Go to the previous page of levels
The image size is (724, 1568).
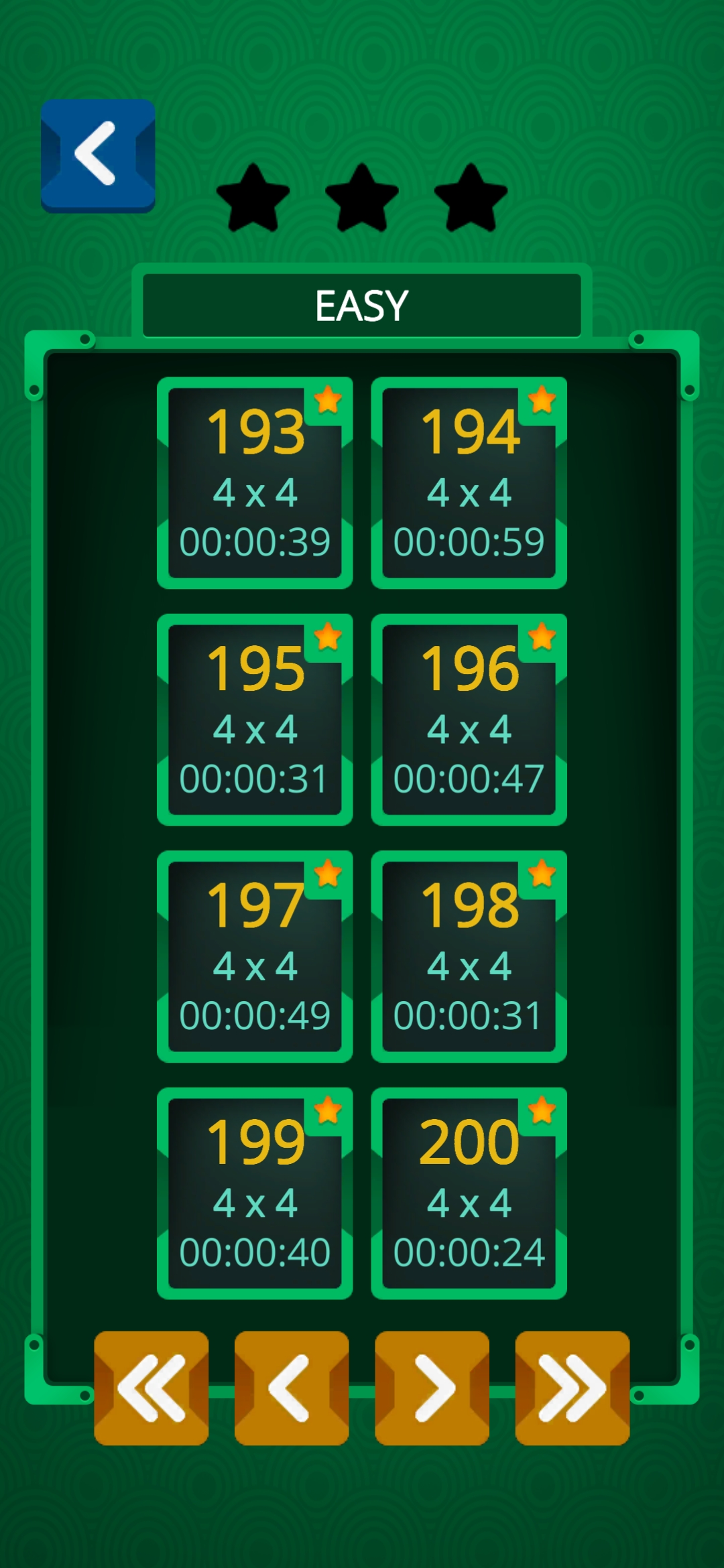click(x=292, y=1388)
